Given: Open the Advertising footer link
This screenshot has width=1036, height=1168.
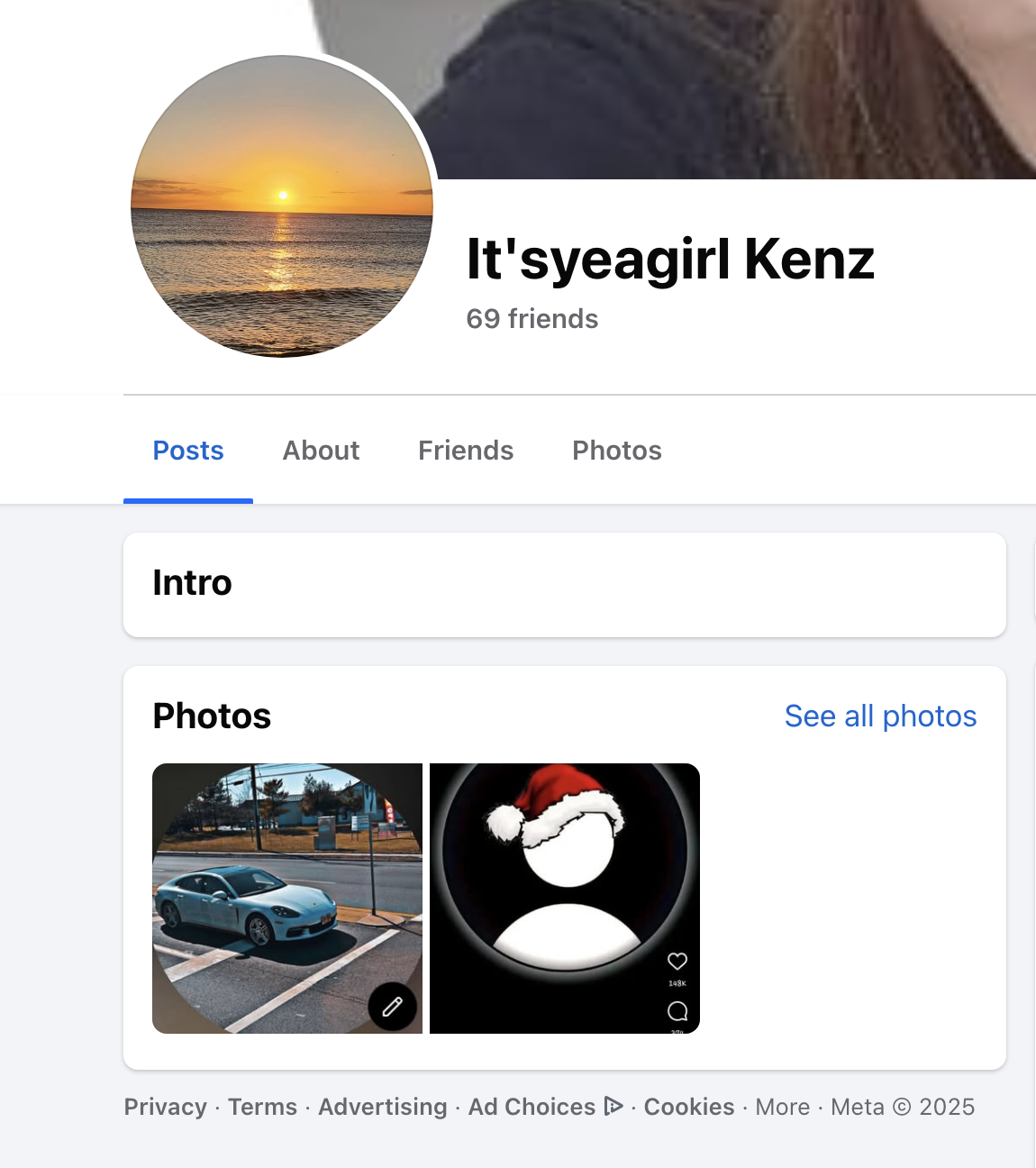Looking at the screenshot, I should pos(383,1107).
